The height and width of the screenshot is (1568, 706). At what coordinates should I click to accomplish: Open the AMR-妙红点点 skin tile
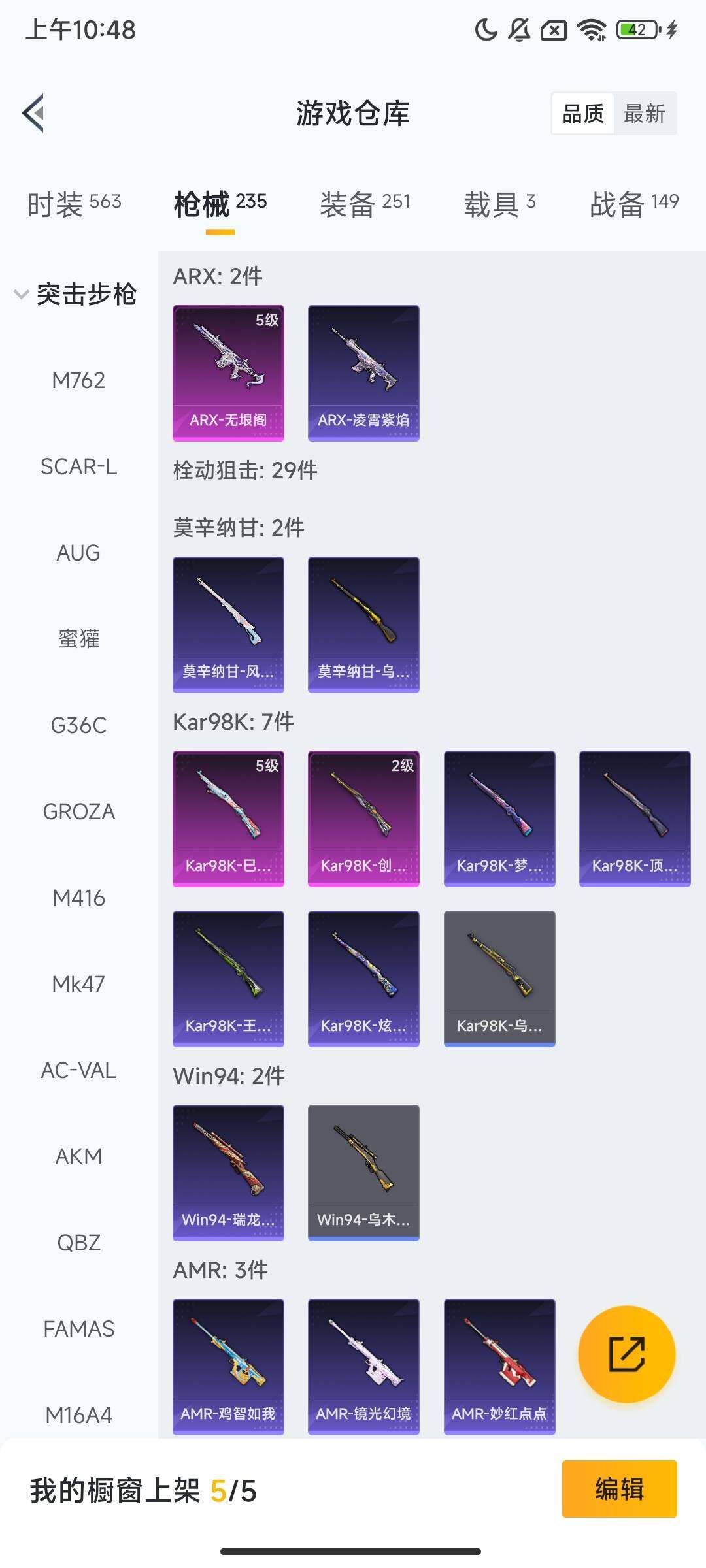pos(499,1367)
